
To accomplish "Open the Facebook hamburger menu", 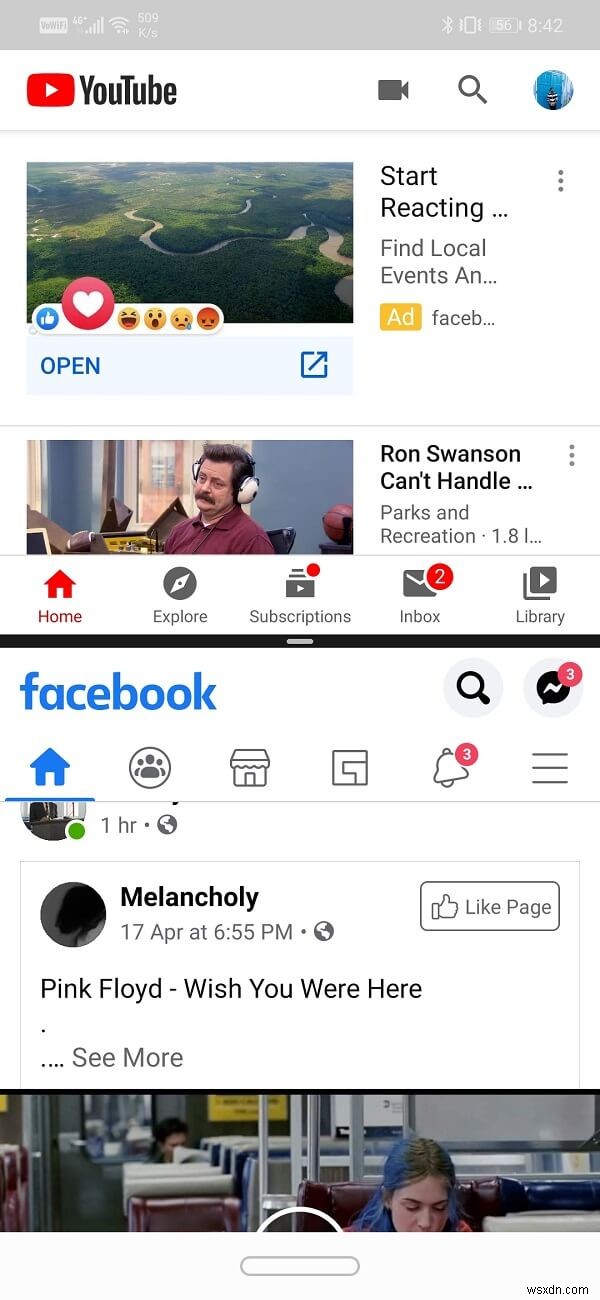I will 550,768.
